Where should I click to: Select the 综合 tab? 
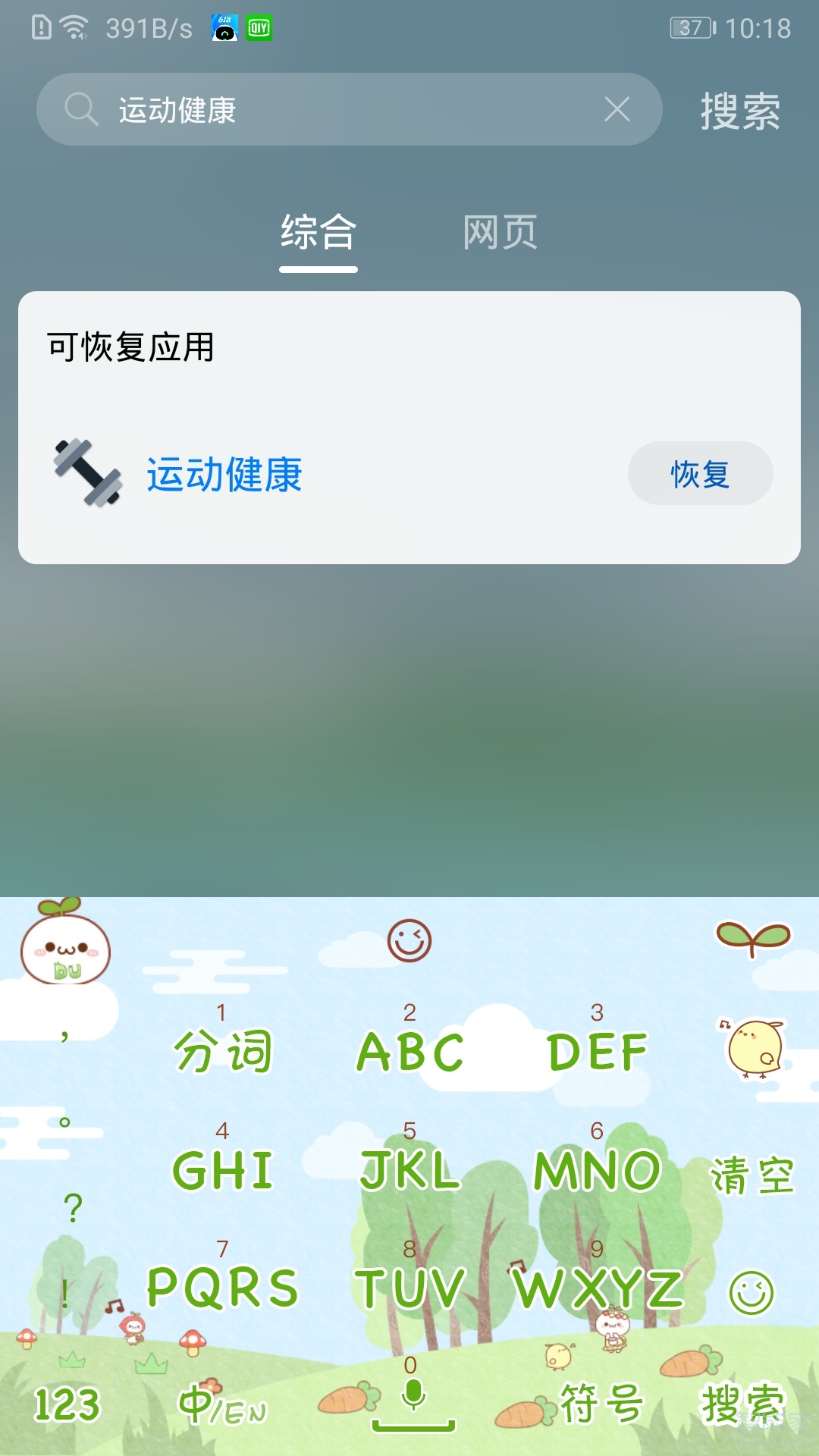[318, 233]
